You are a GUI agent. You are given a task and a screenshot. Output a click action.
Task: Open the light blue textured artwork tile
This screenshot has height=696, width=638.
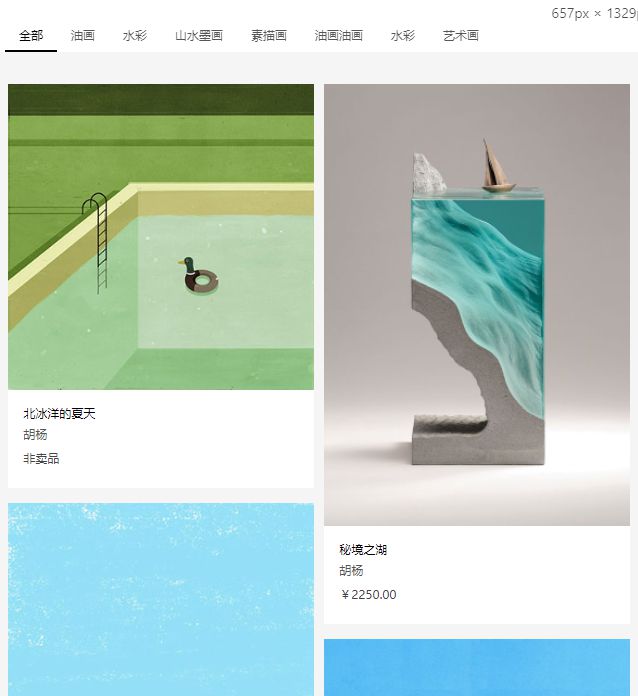161,599
